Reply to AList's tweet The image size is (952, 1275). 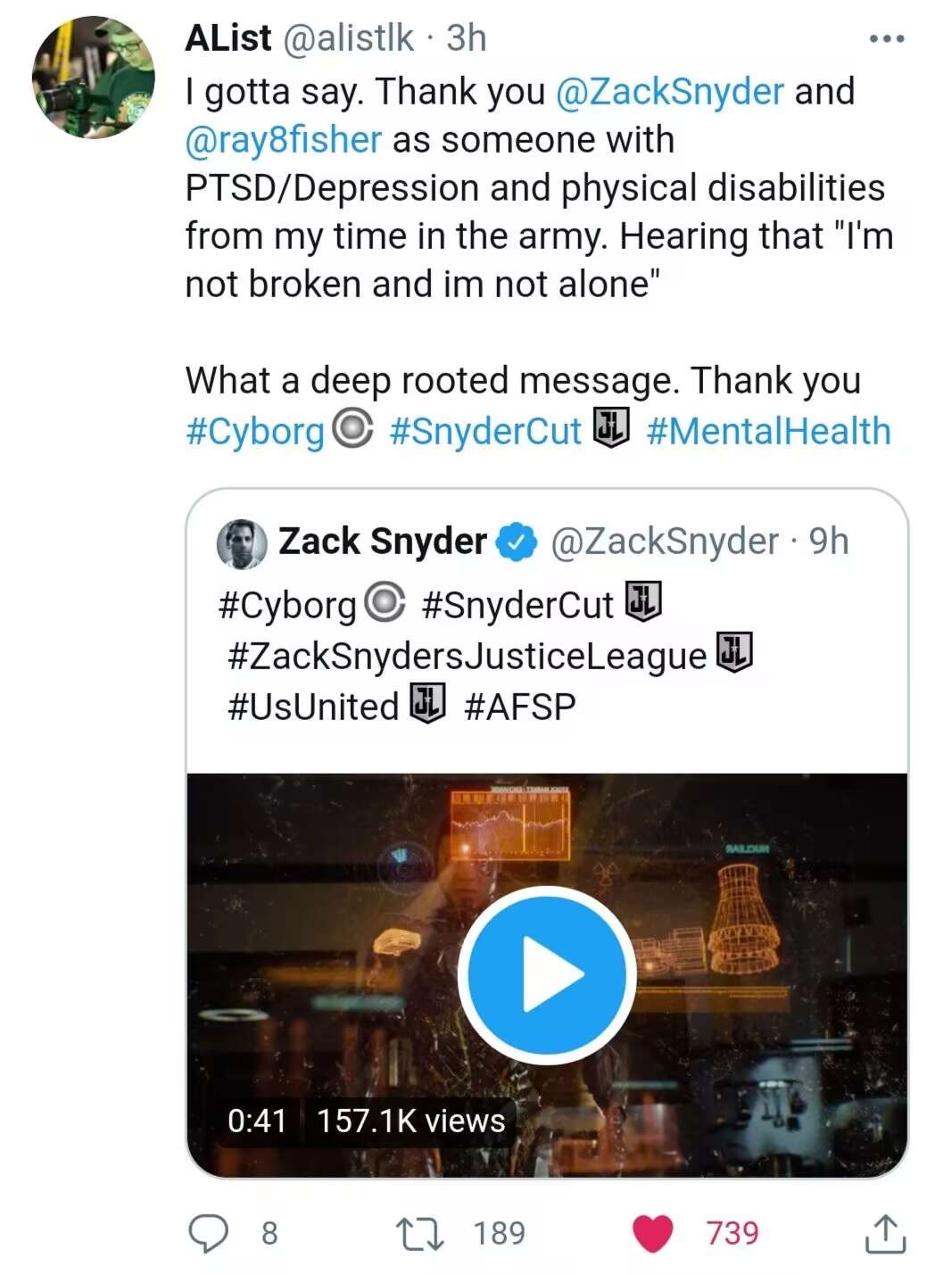pyautogui.click(x=210, y=1233)
